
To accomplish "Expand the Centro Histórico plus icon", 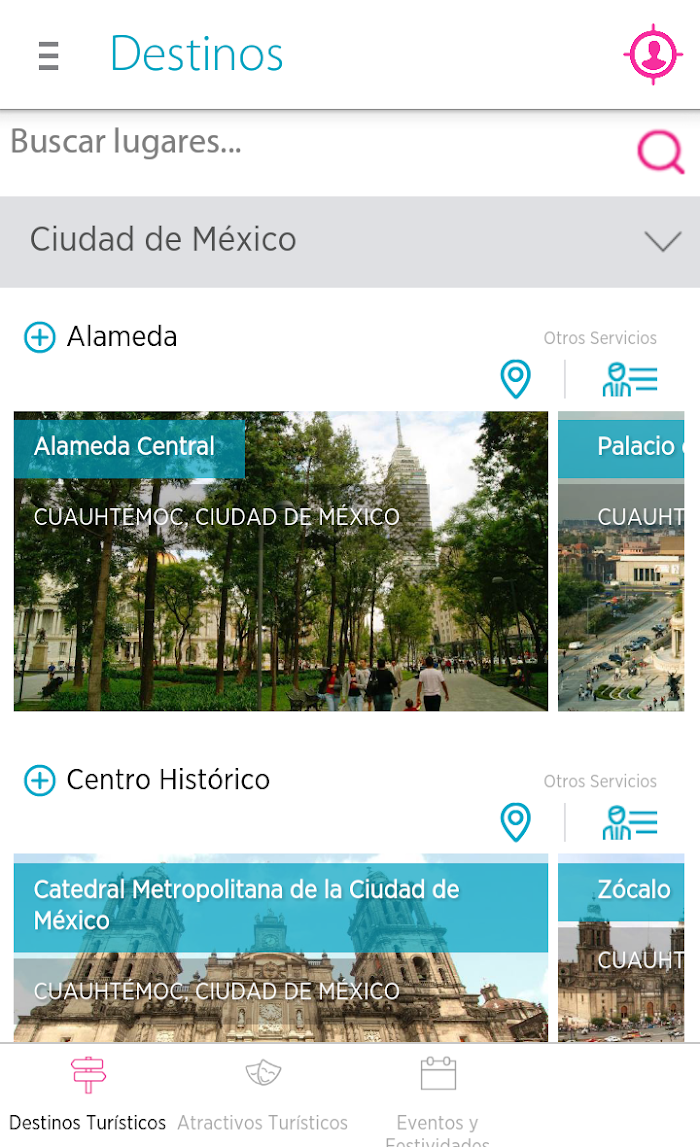I will click(x=39, y=781).
